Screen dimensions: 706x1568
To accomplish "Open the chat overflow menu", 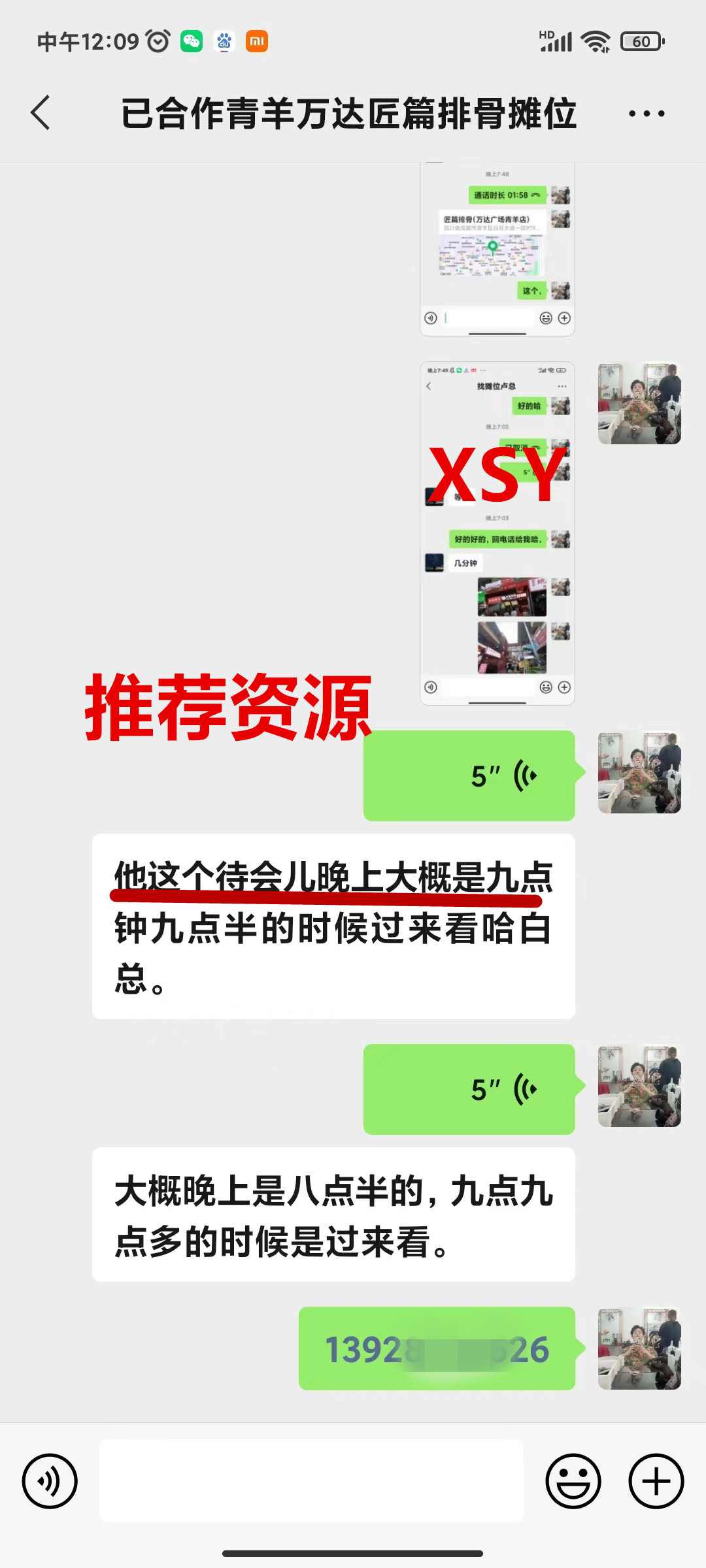I will (646, 114).
